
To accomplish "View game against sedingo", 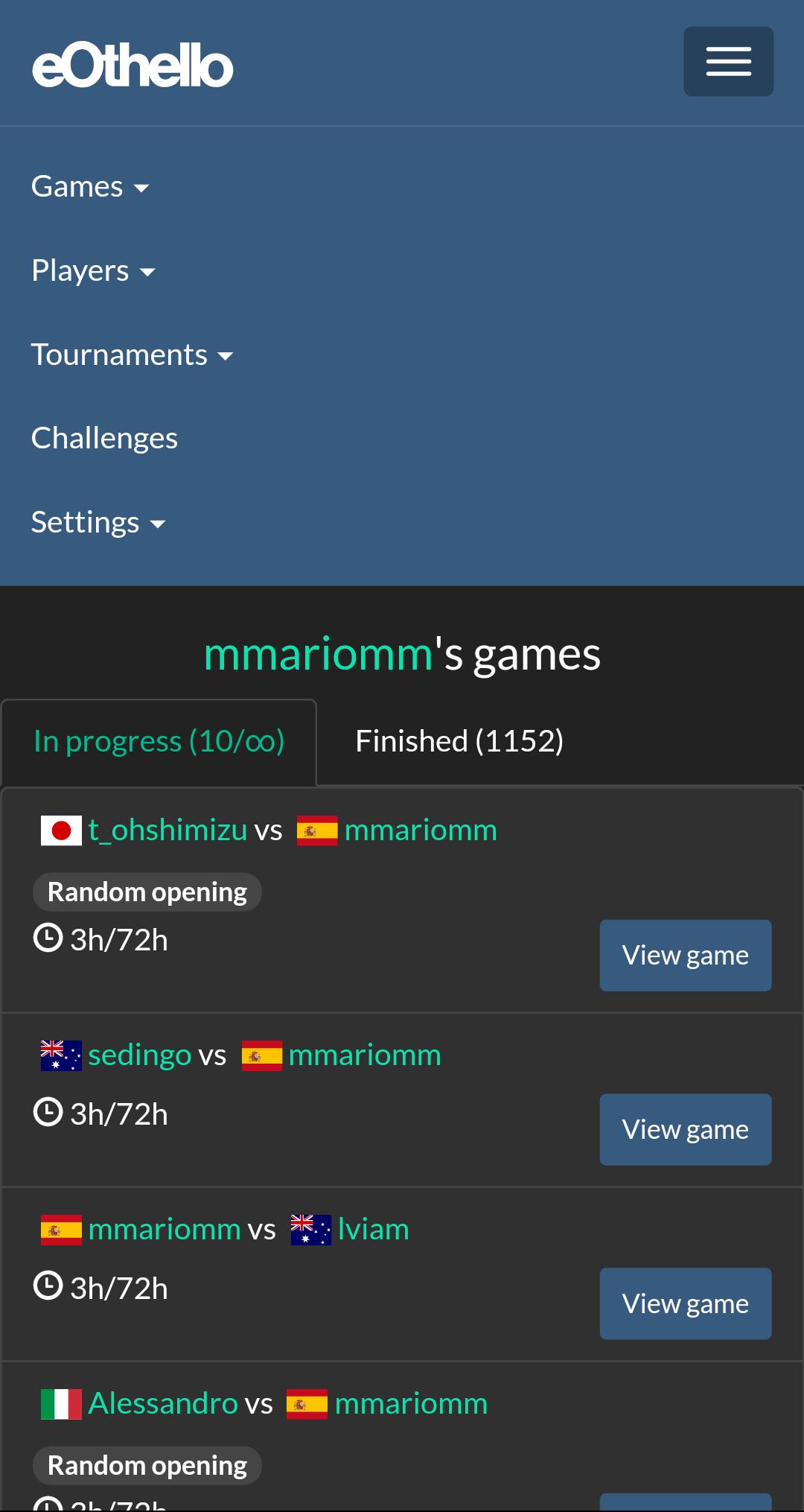I will point(685,1130).
